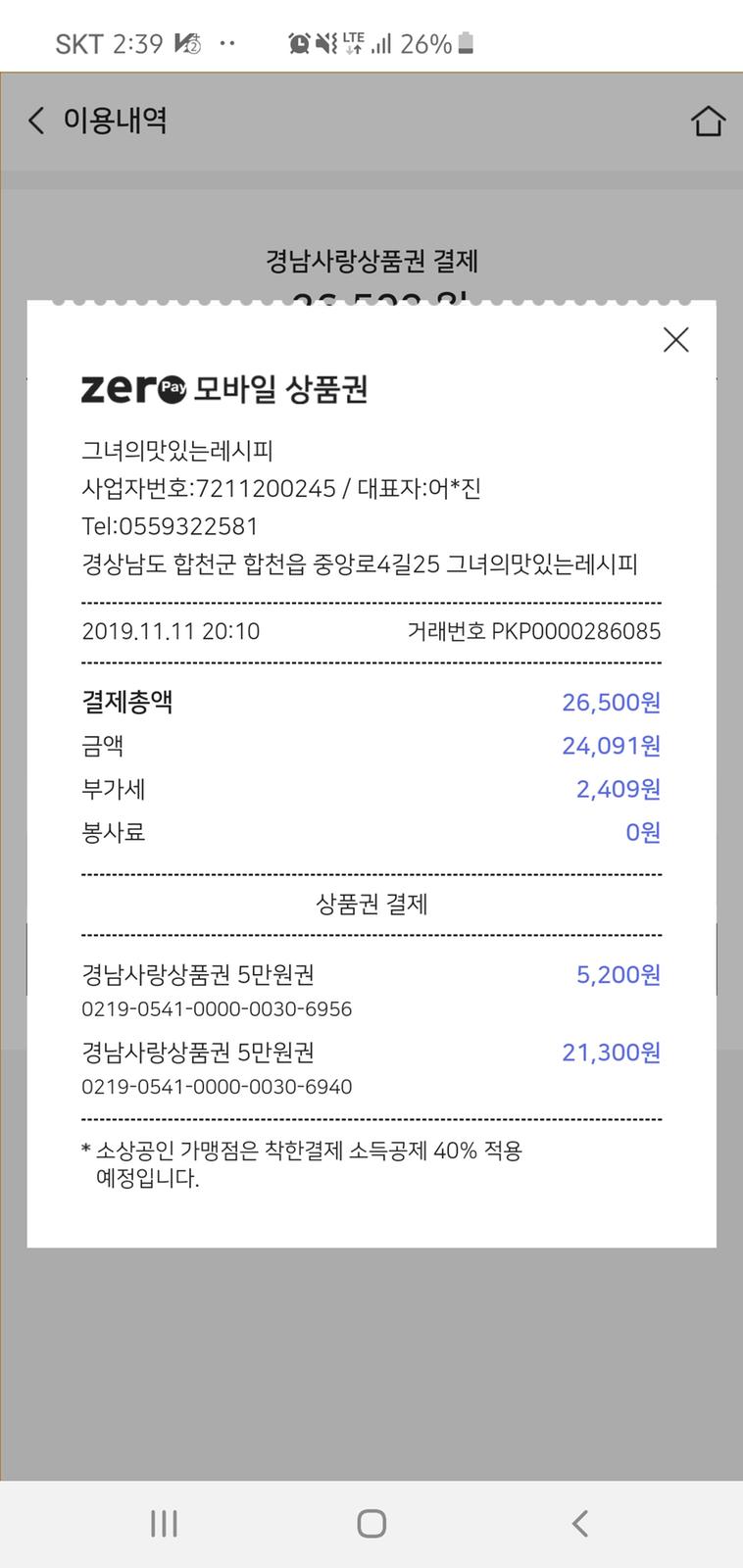Select the 경남사랑상품권 결제 header

pos(371,263)
